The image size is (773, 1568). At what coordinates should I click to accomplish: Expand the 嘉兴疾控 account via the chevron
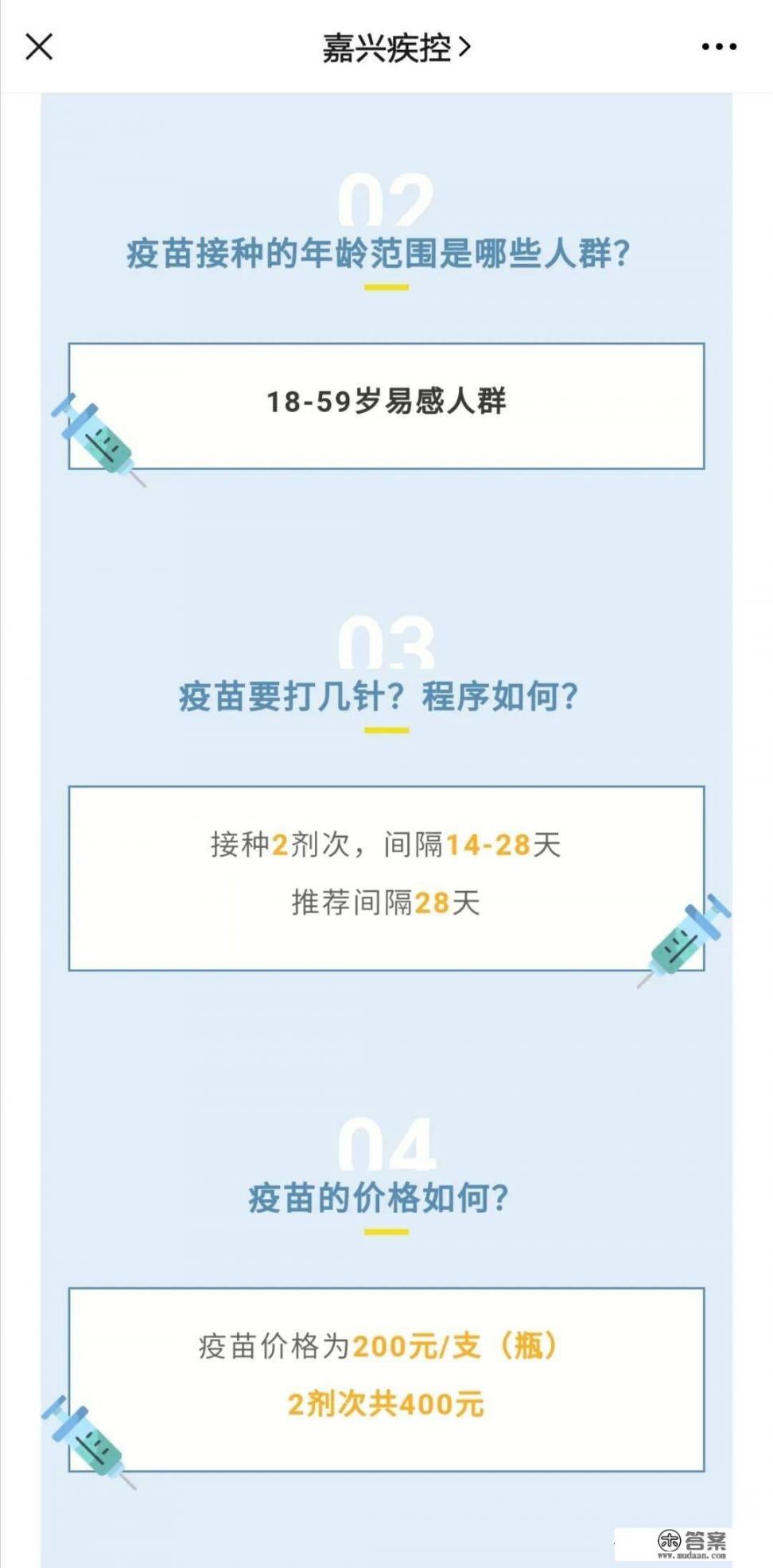pyautogui.click(x=464, y=46)
